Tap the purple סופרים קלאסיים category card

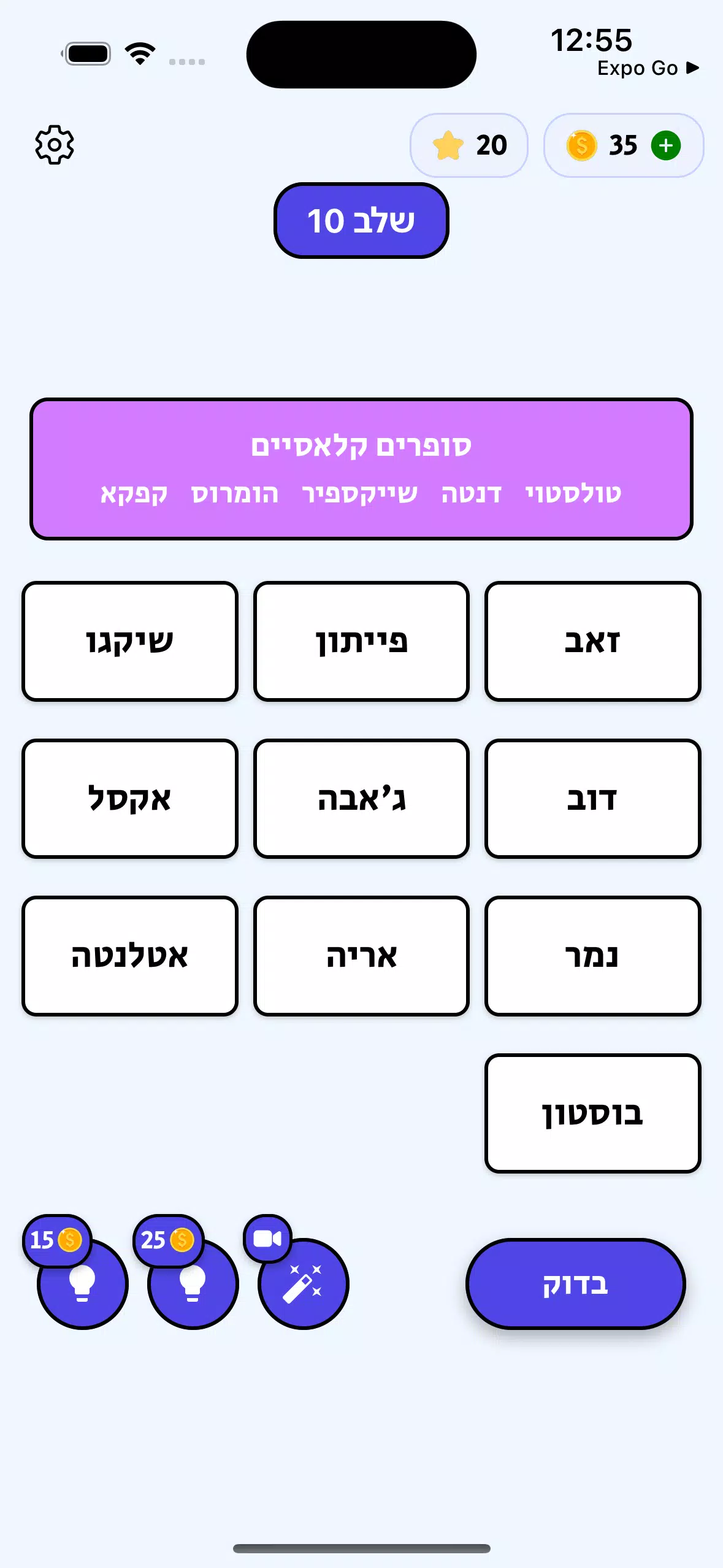361,467
